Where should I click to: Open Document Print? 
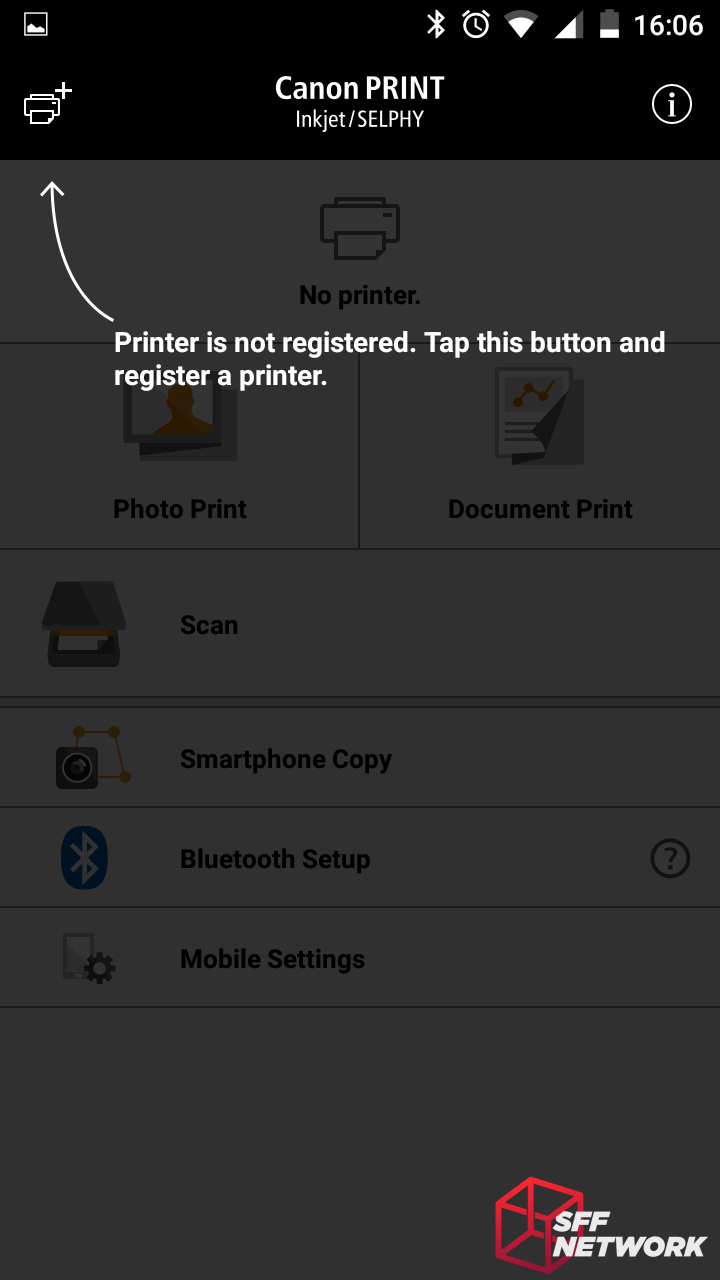[x=540, y=450]
